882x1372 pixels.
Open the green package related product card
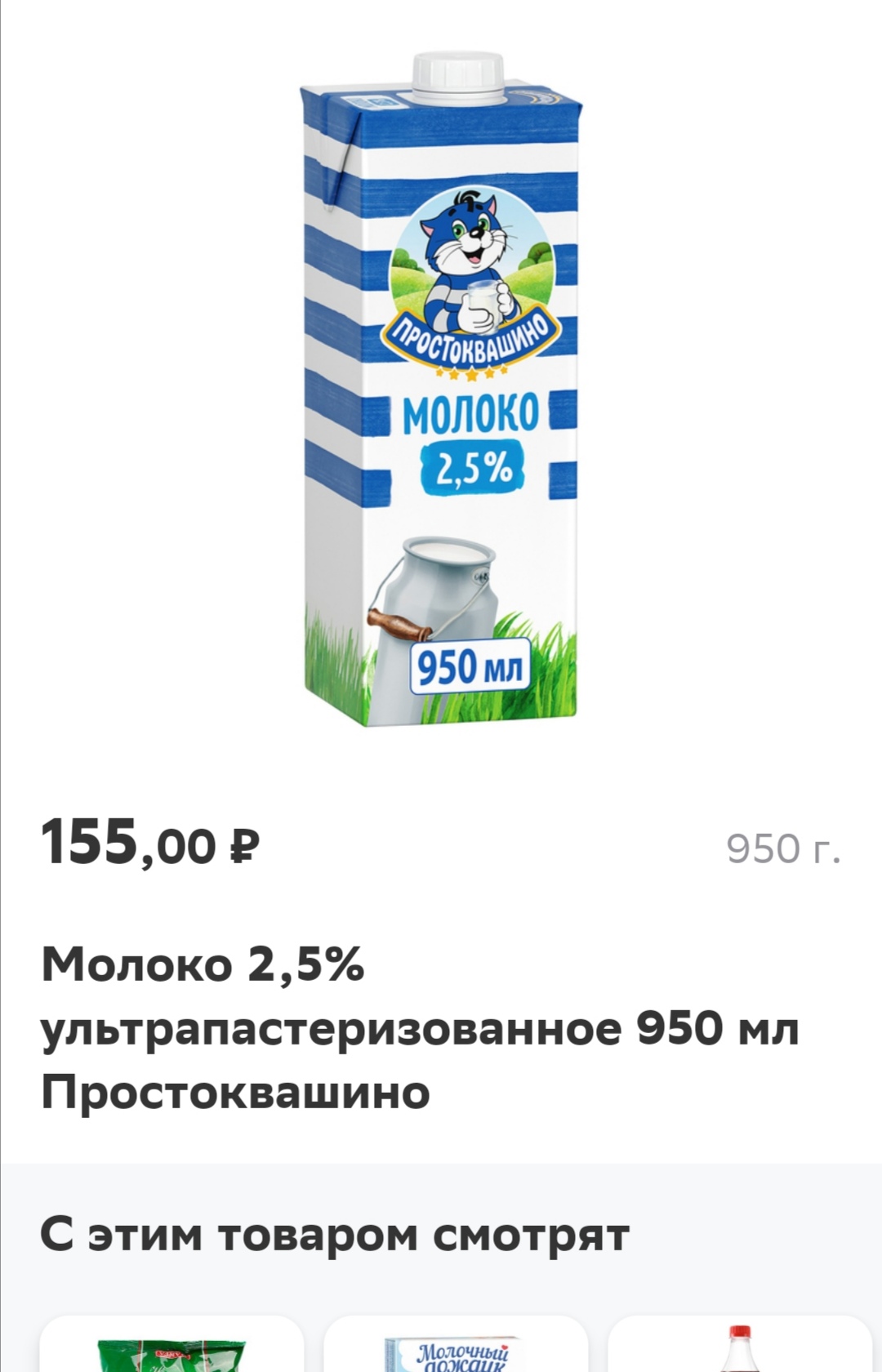(x=171, y=1347)
